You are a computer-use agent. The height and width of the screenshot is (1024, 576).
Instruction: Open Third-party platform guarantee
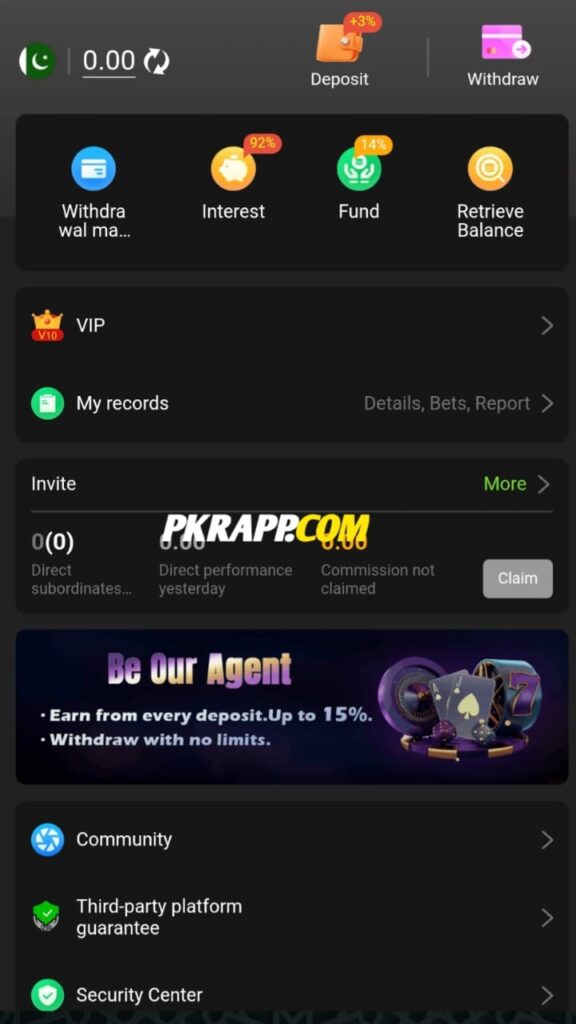click(x=292, y=918)
